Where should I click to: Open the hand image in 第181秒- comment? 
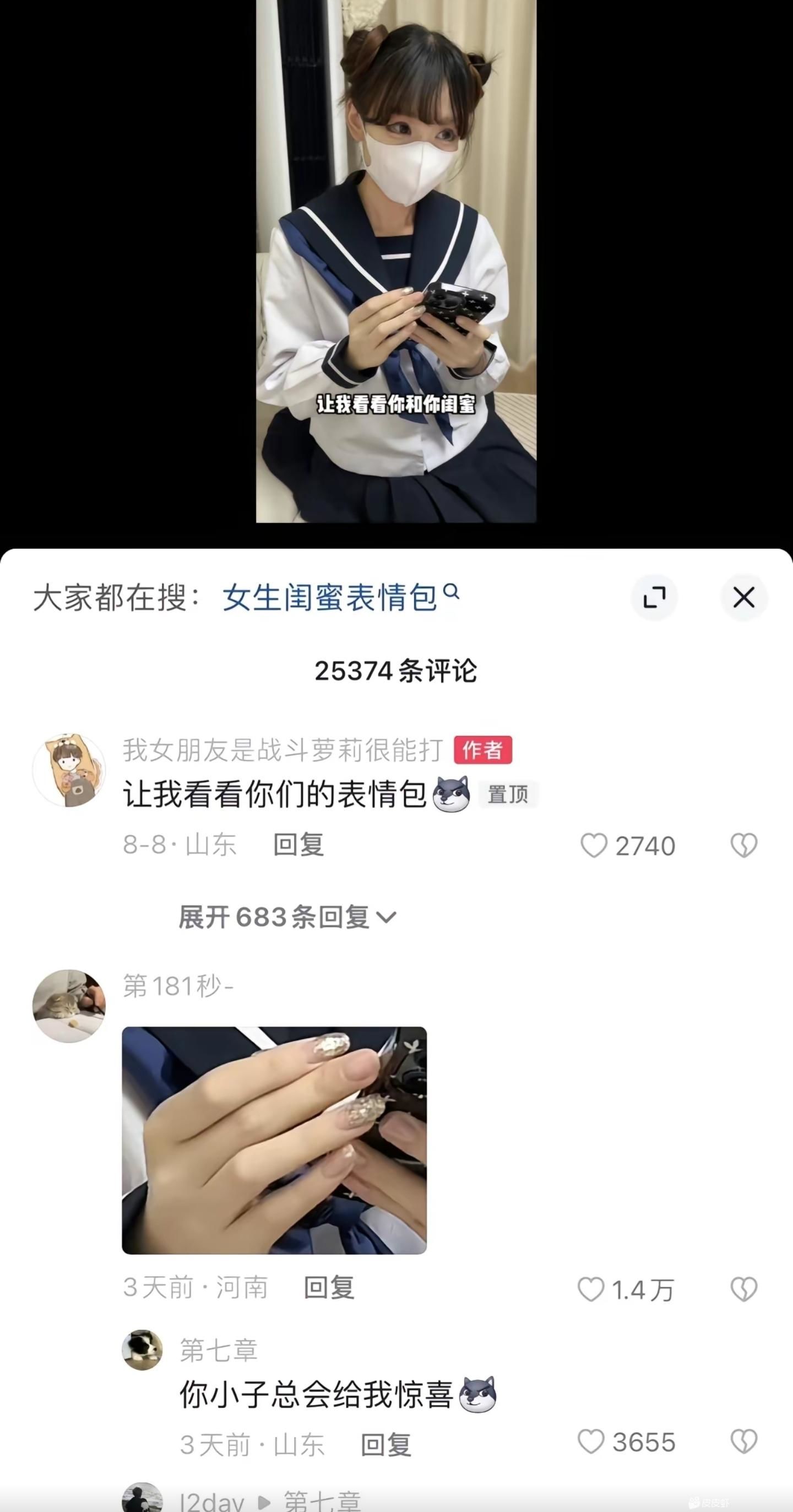(x=274, y=1140)
